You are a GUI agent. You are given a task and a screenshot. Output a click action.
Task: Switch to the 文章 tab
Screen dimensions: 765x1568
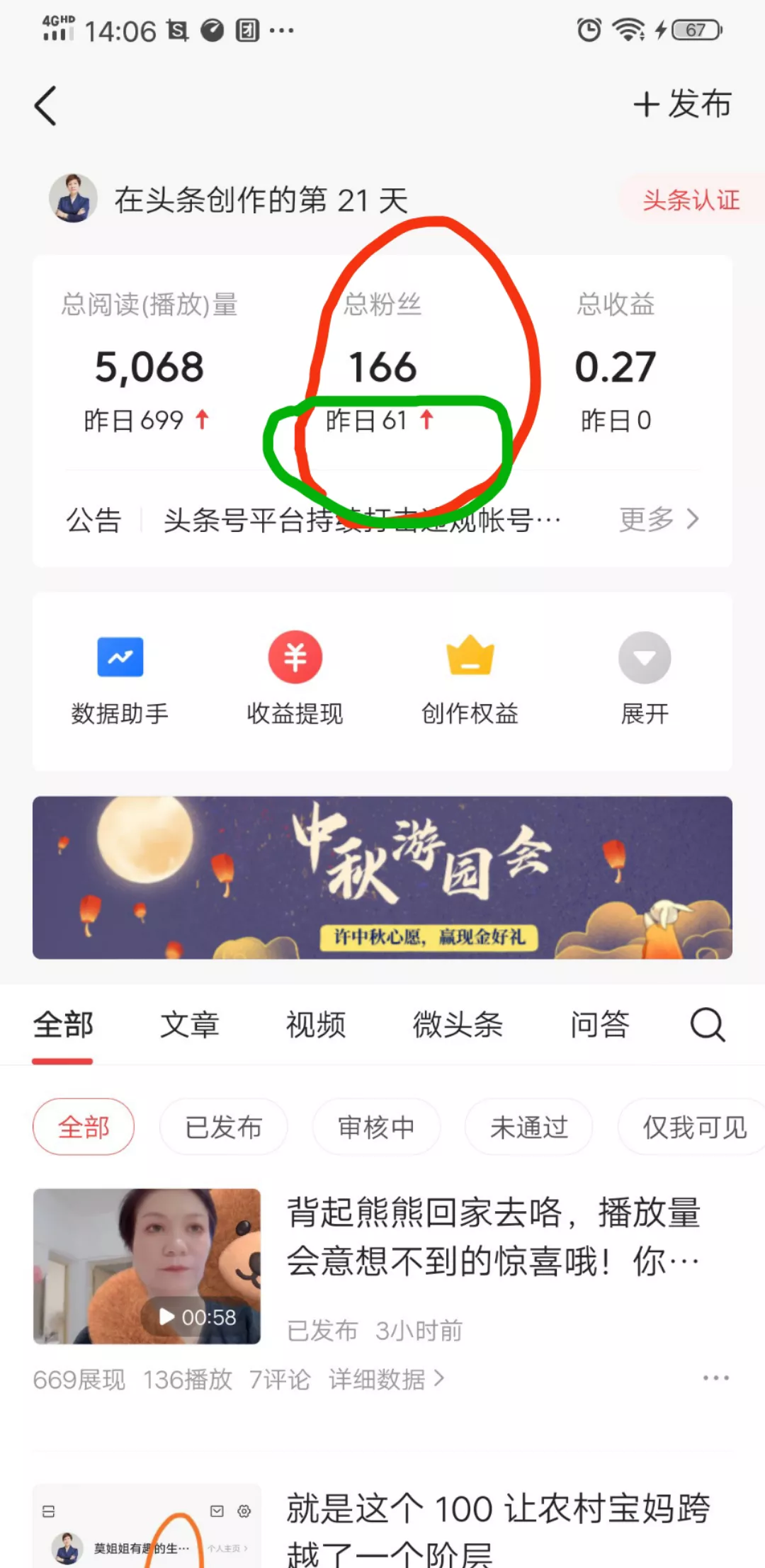pyautogui.click(x=189, y=1025)
